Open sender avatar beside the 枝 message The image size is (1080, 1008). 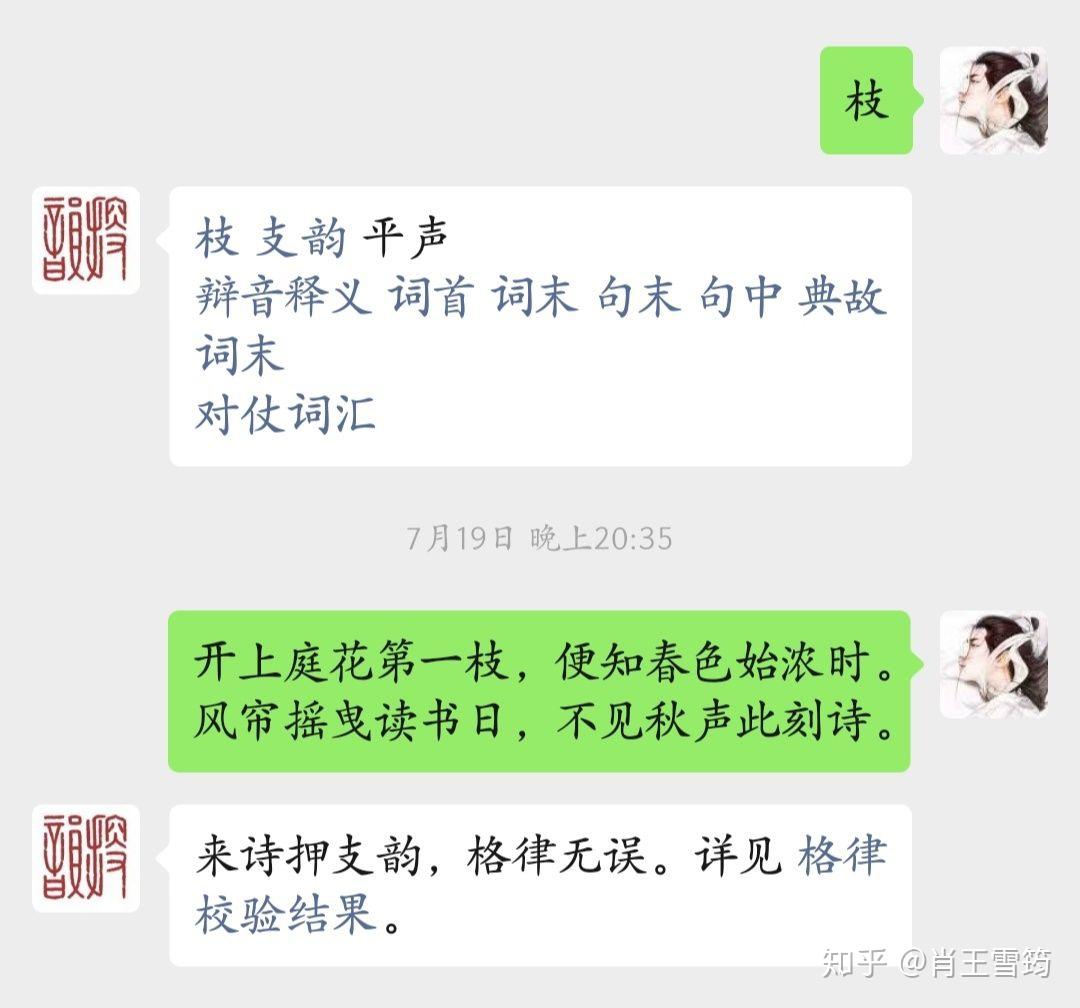click(x=994, y=101)
